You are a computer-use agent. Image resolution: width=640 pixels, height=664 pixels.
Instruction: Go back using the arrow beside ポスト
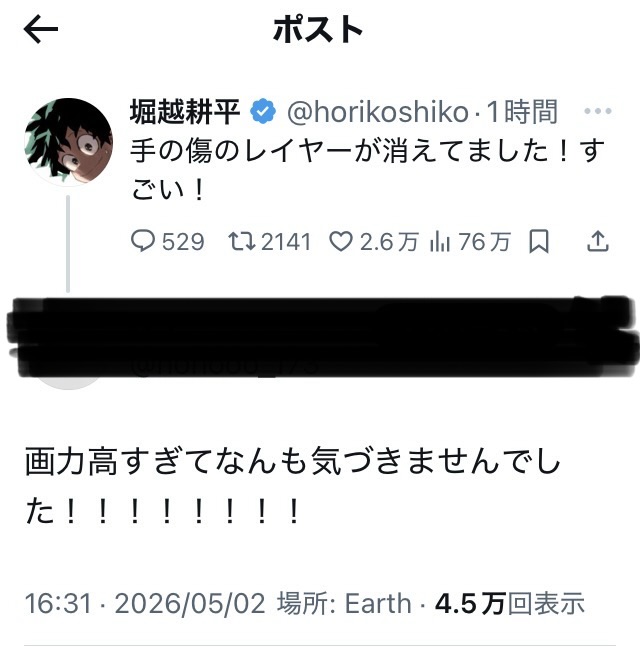pyautogui.click(x=41, y=29)
